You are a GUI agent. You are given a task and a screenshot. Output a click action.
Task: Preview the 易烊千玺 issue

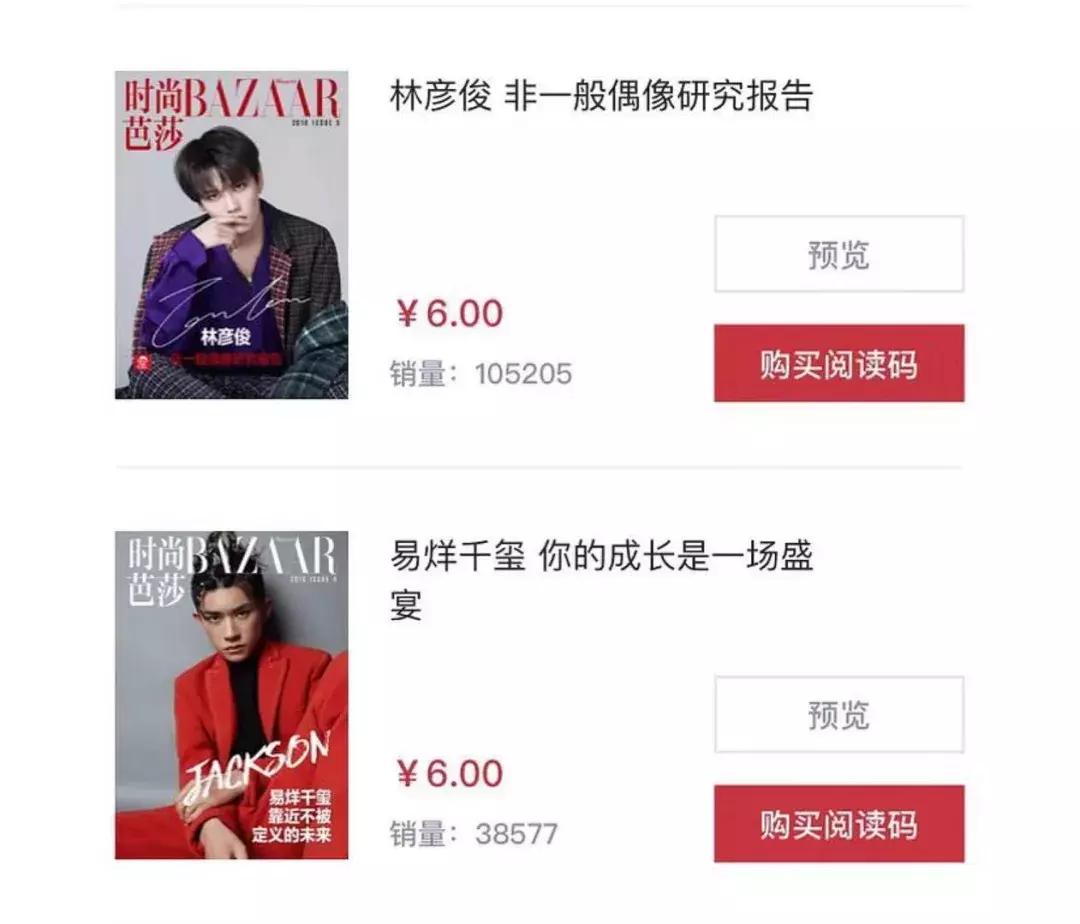pyautogui.click(x=838, y=714)
